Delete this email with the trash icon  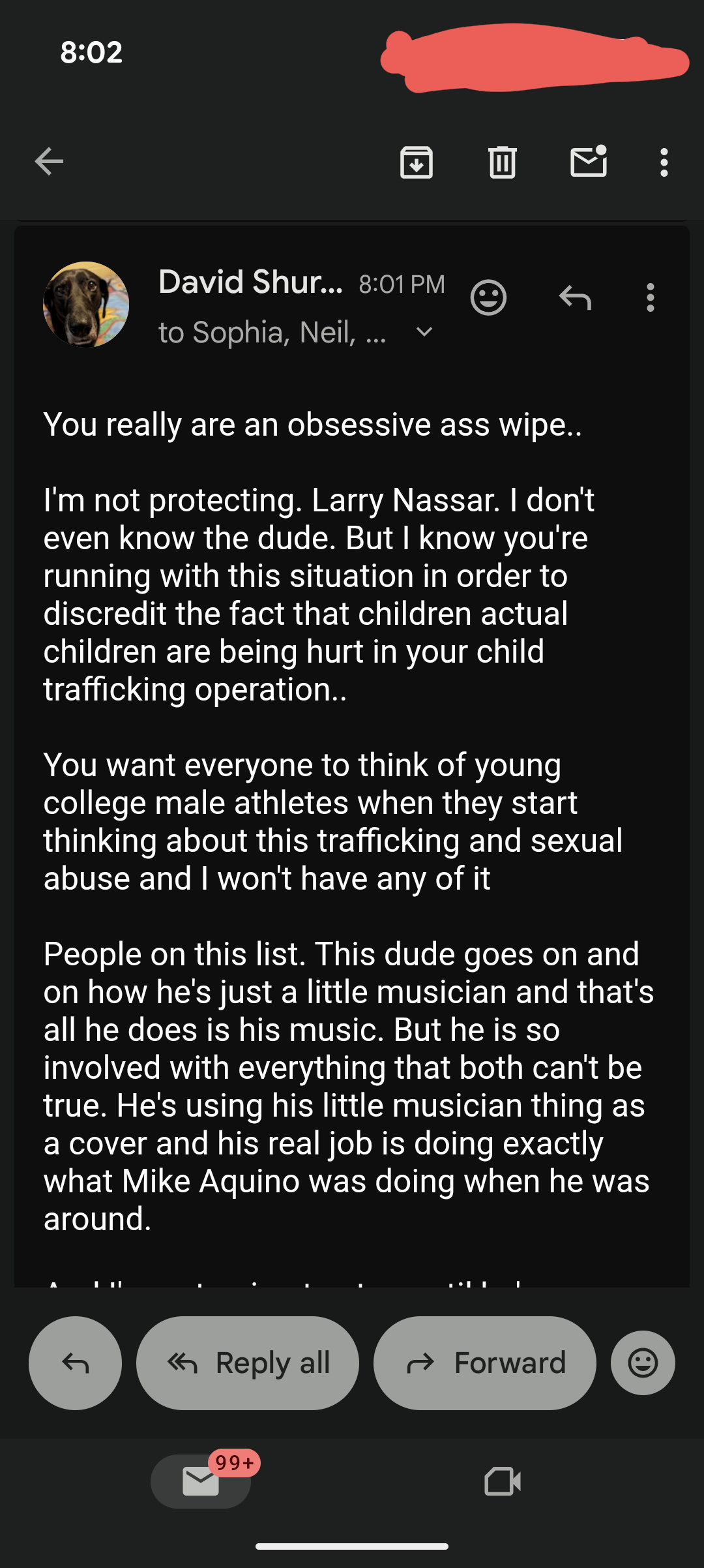[503, 162]
